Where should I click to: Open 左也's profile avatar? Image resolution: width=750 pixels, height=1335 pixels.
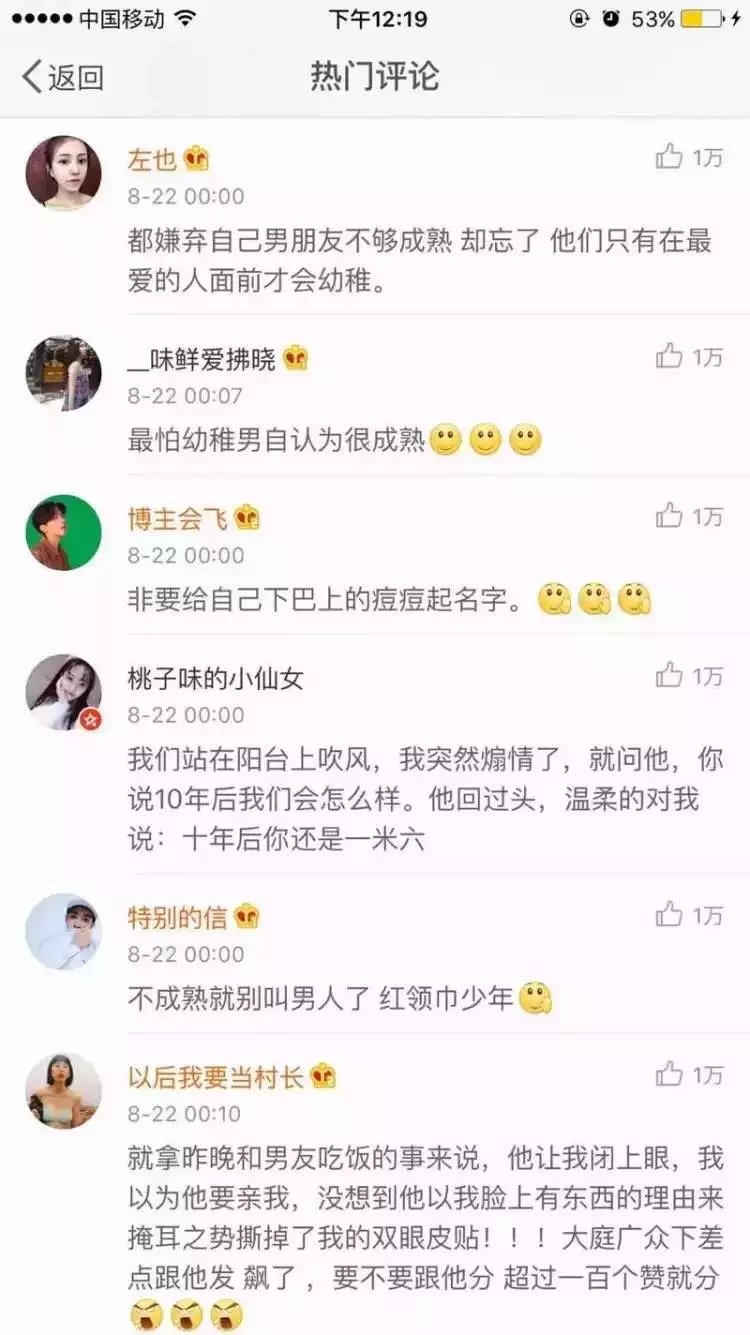(63, 173)
